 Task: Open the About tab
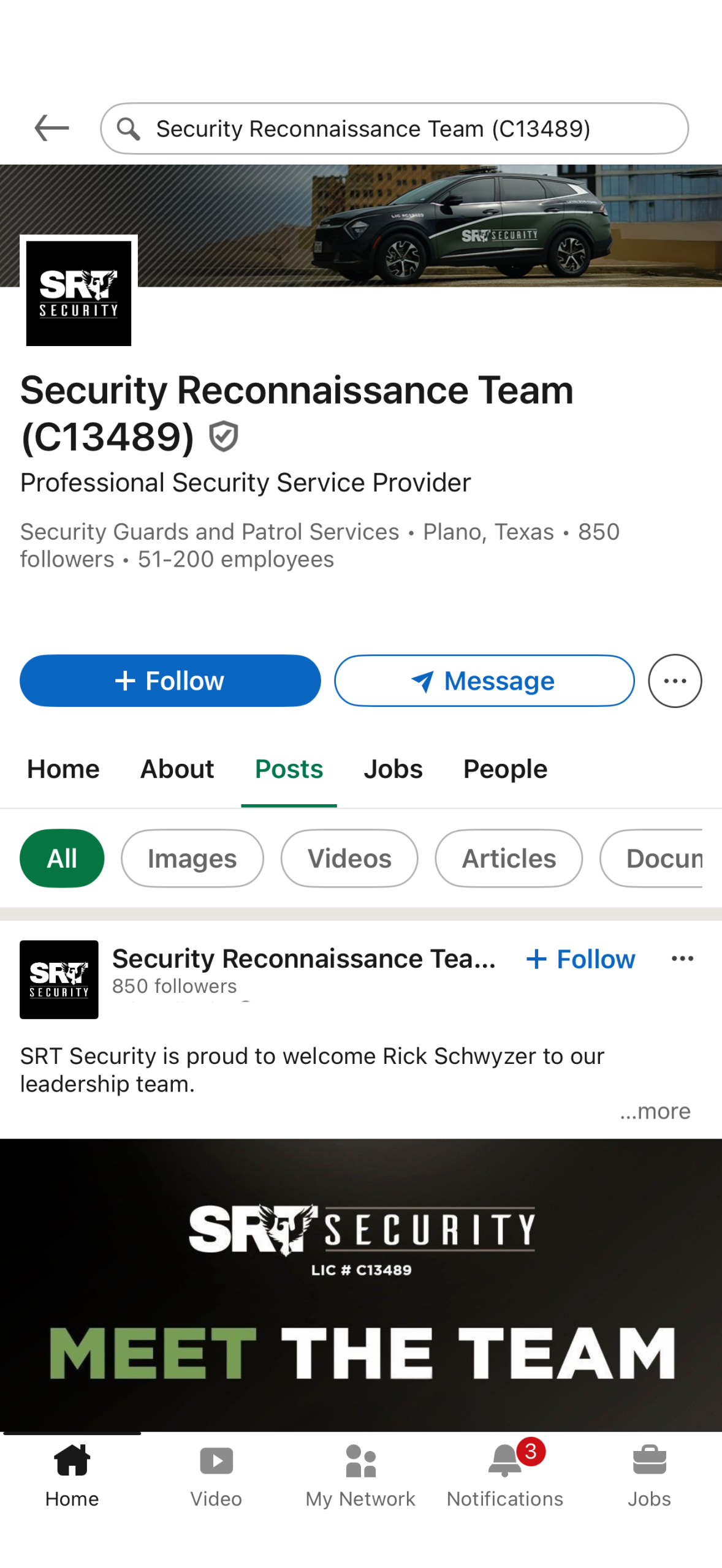click(x=177, y=769)
